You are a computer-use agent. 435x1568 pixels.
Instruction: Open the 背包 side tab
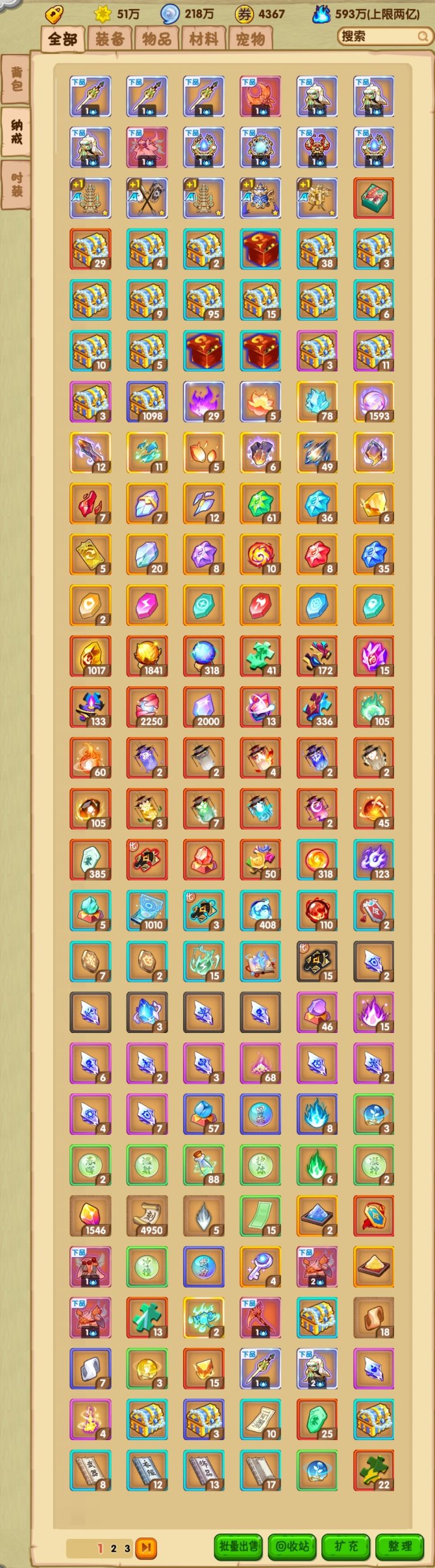tap(16, 79)
